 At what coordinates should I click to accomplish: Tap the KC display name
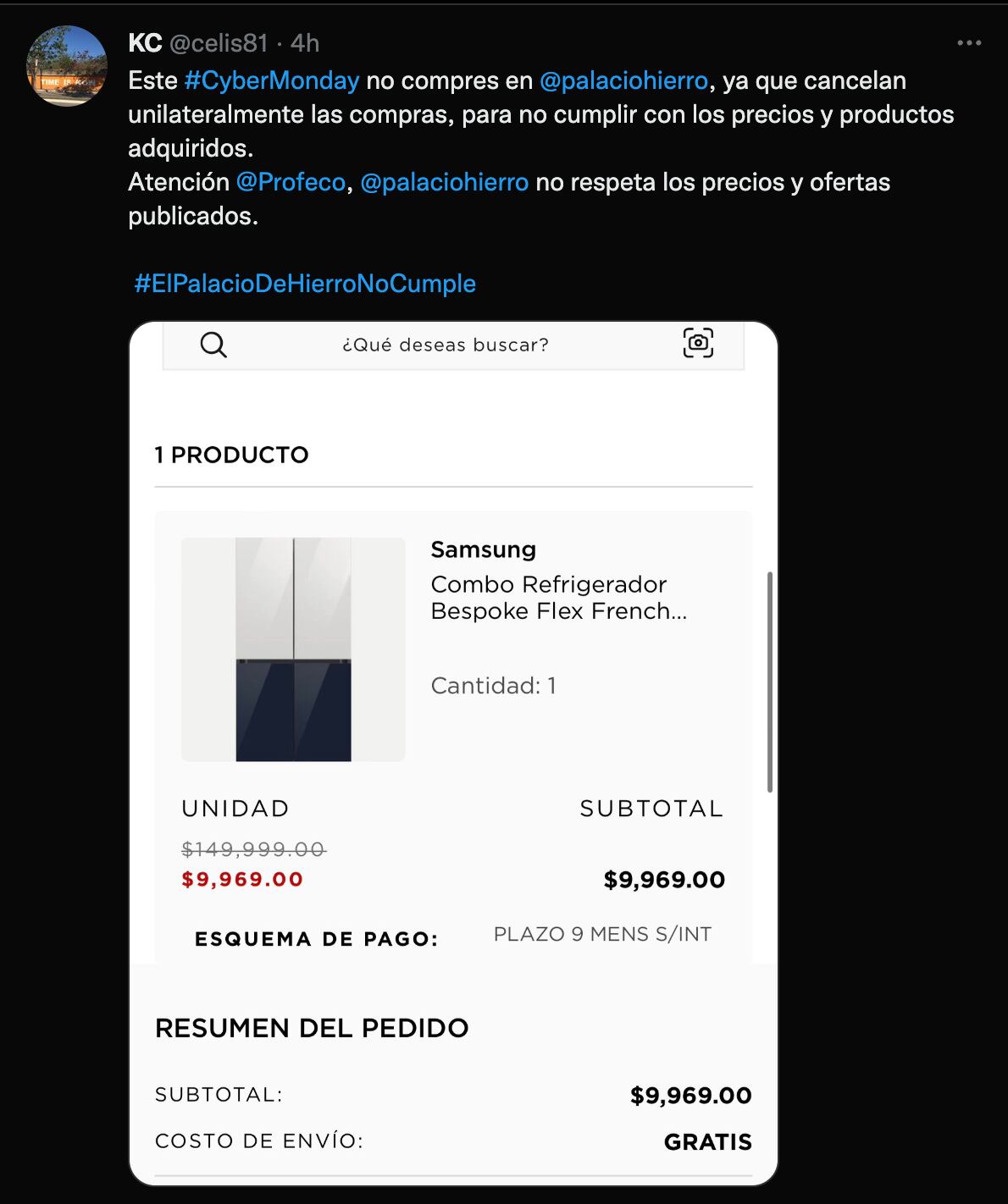[x=145, y=43]
